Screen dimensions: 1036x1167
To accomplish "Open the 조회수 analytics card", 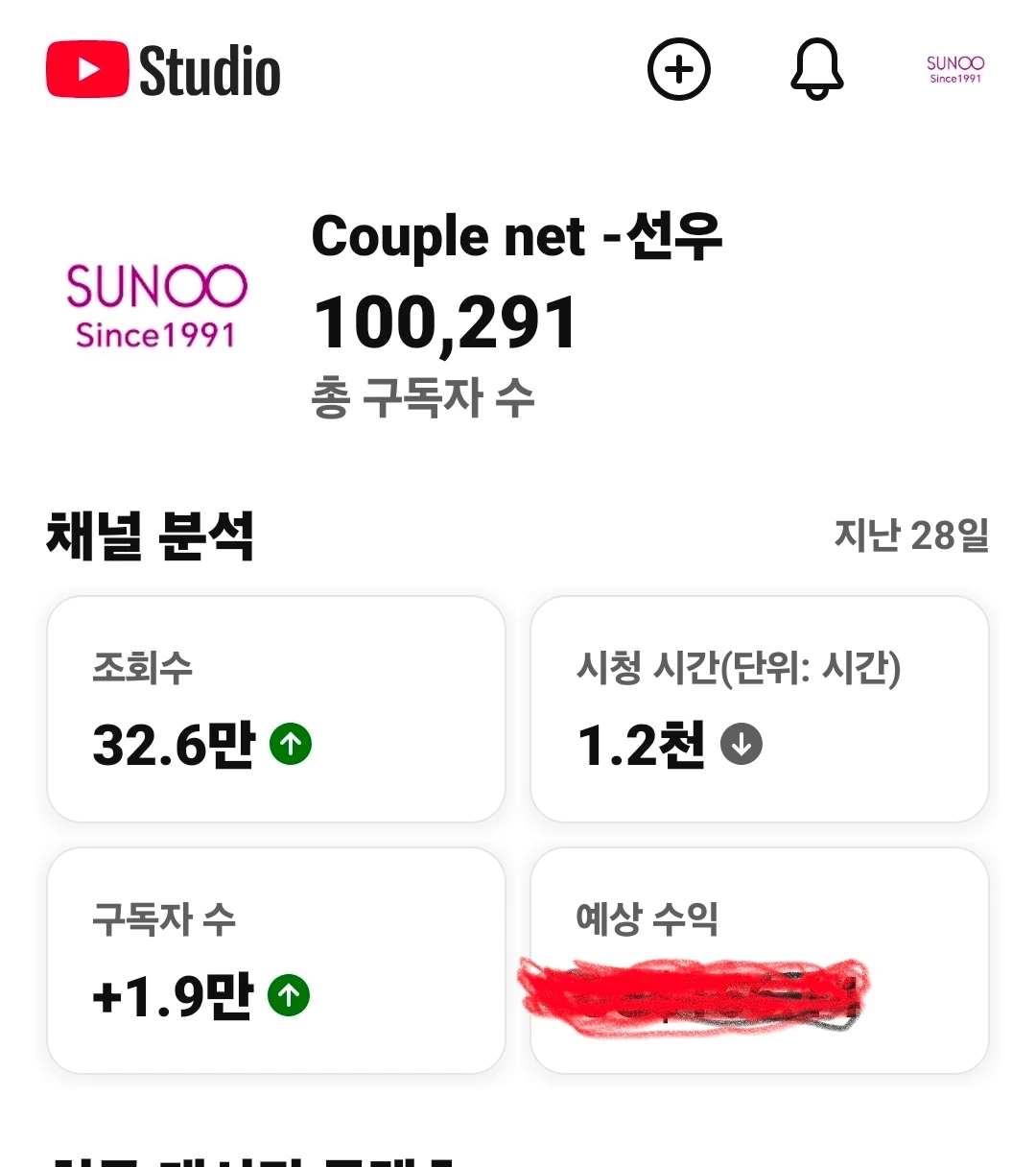I will tap(276, 709).
